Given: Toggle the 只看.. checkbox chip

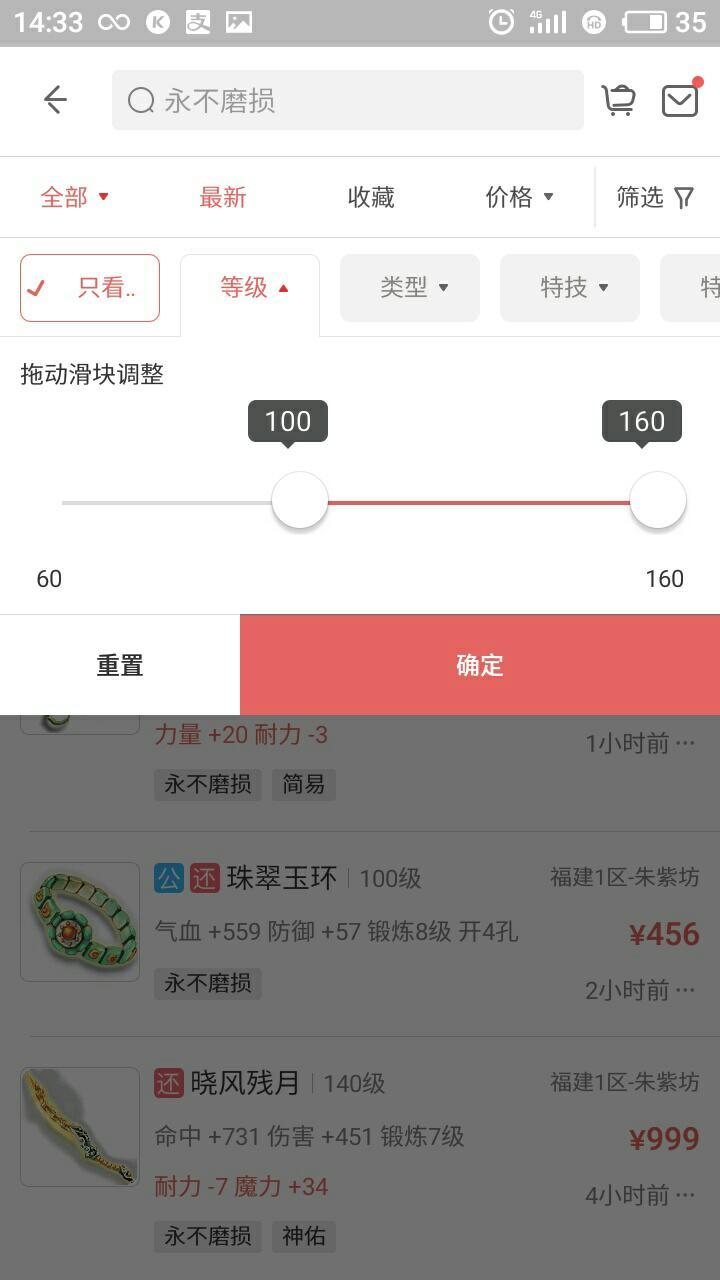Looking at the screenshot, I should (90, 288).
